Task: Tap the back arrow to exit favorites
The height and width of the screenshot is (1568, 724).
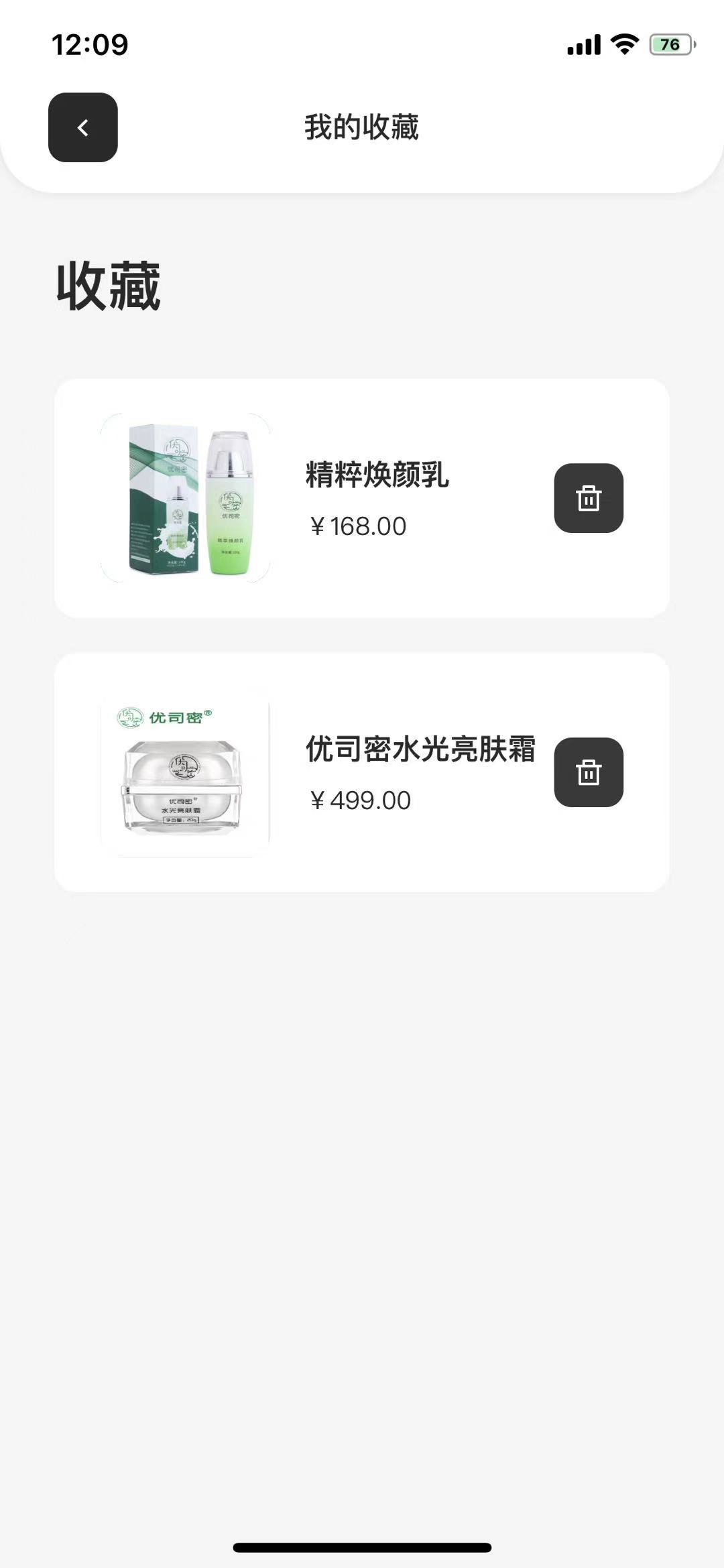Action: click(x=82, y=128)
